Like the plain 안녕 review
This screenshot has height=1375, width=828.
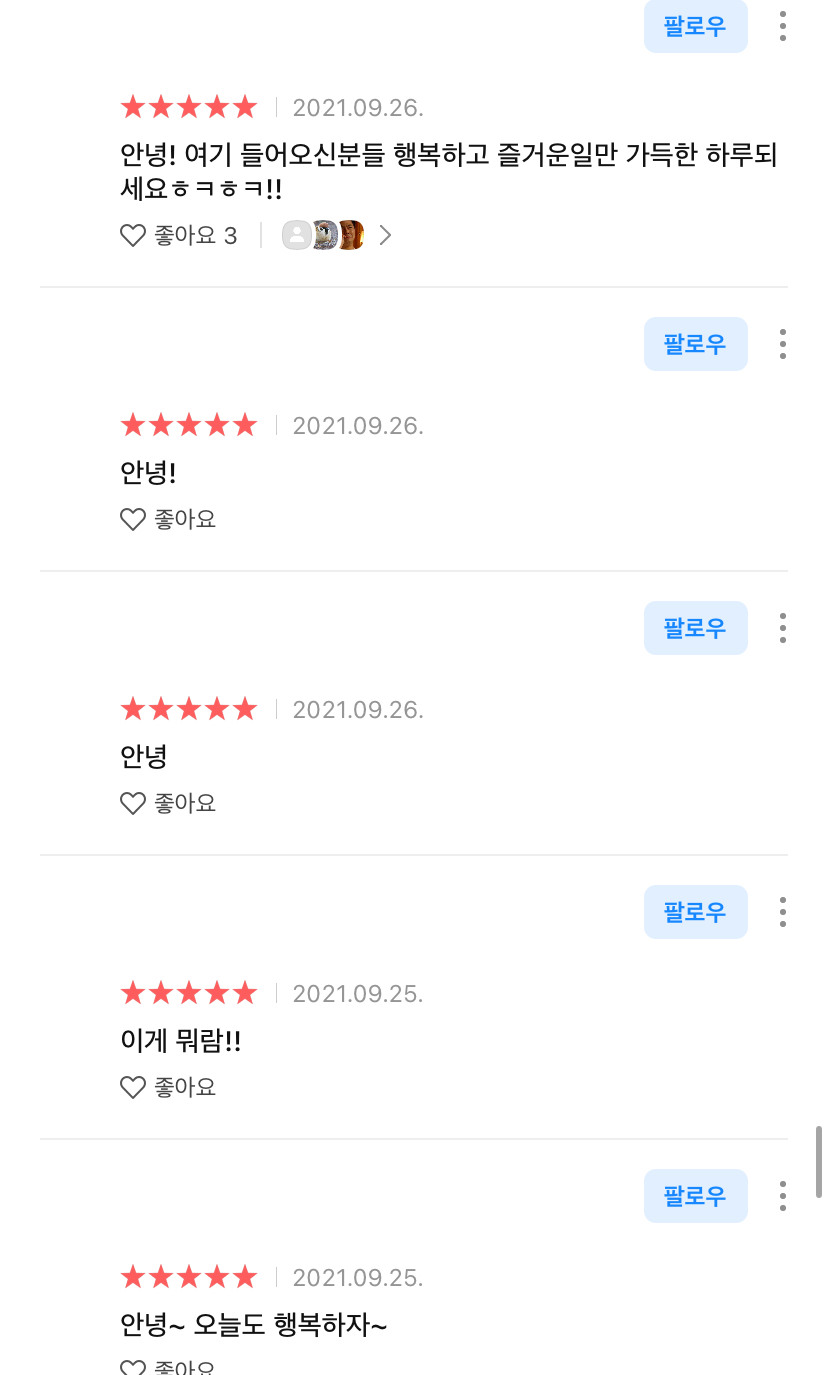(133, 804)
